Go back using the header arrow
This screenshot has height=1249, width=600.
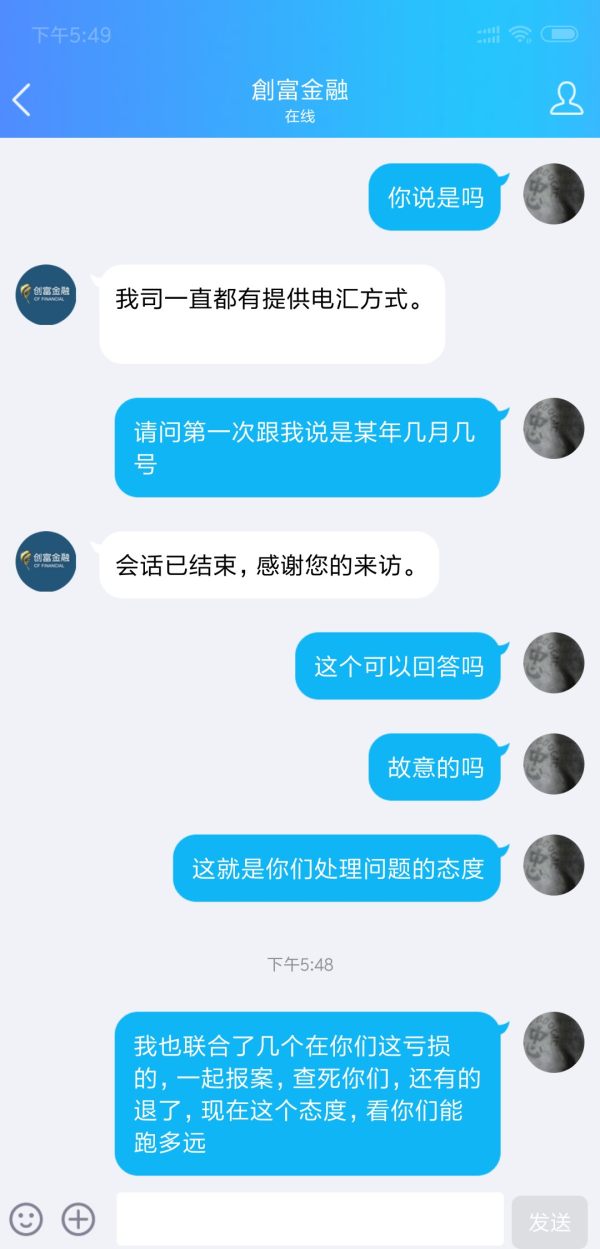click(x=22, y=100)
